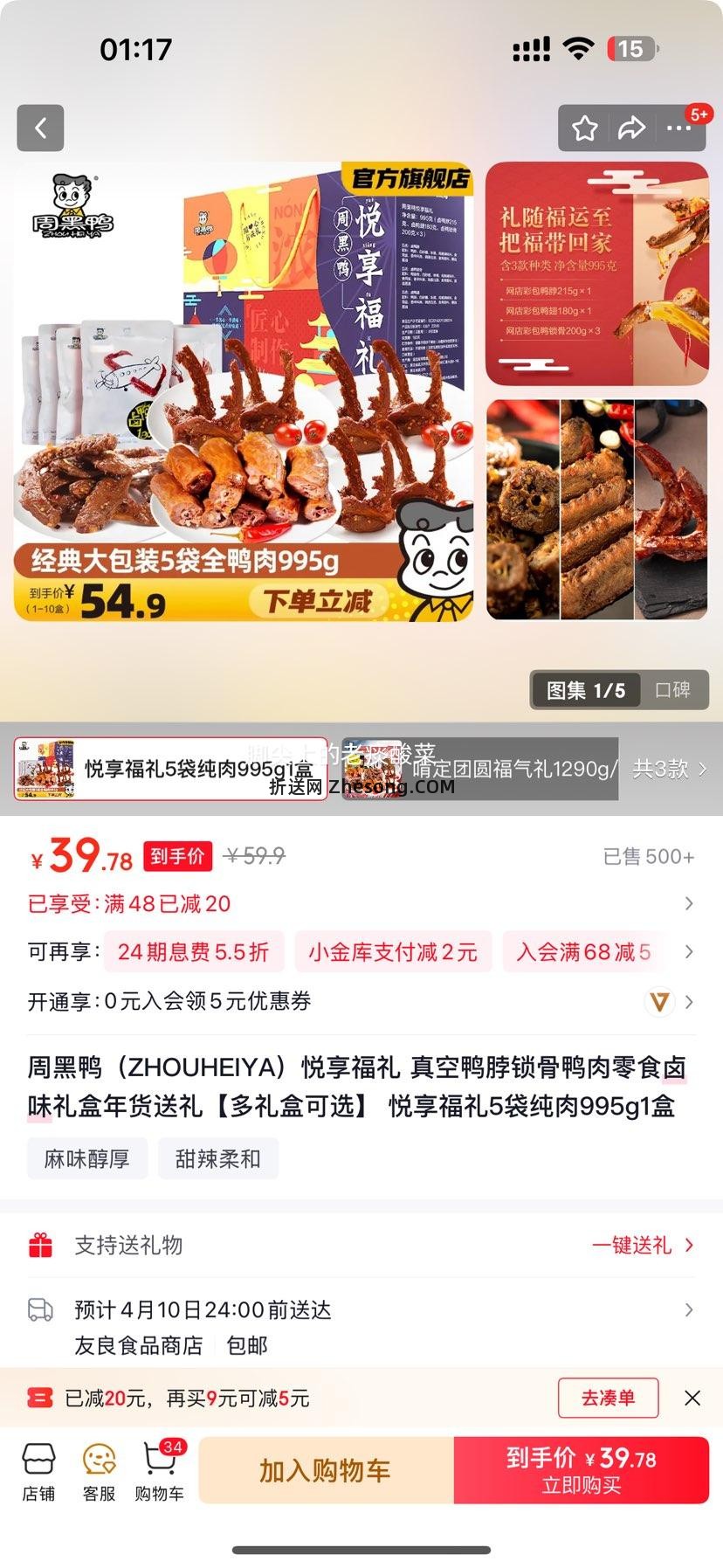Tap the 加入购物车 button
The height and width of the screenshot is (1568, 723).
[327, 1470]
